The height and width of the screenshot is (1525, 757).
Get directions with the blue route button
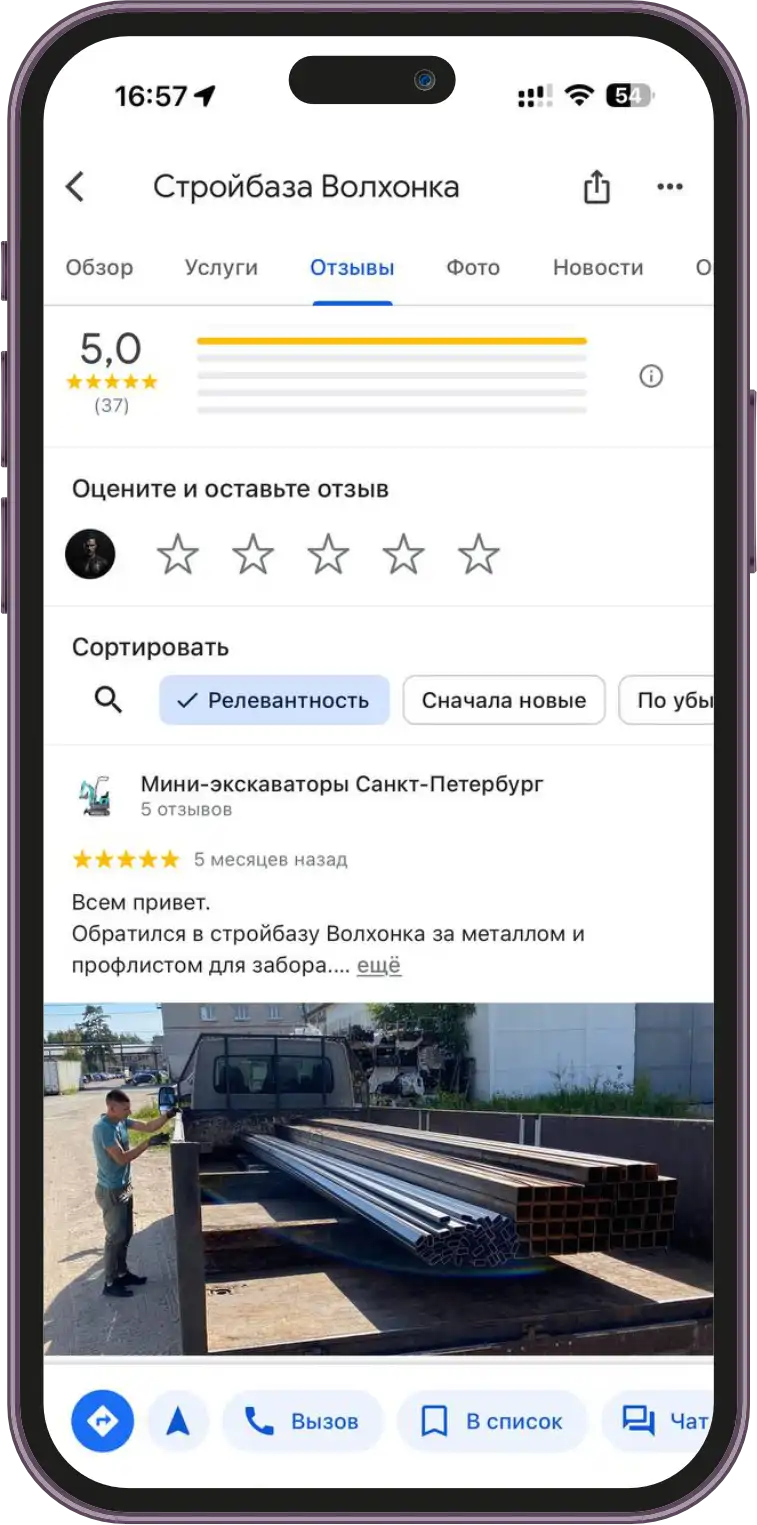[x=102, y=1421]
